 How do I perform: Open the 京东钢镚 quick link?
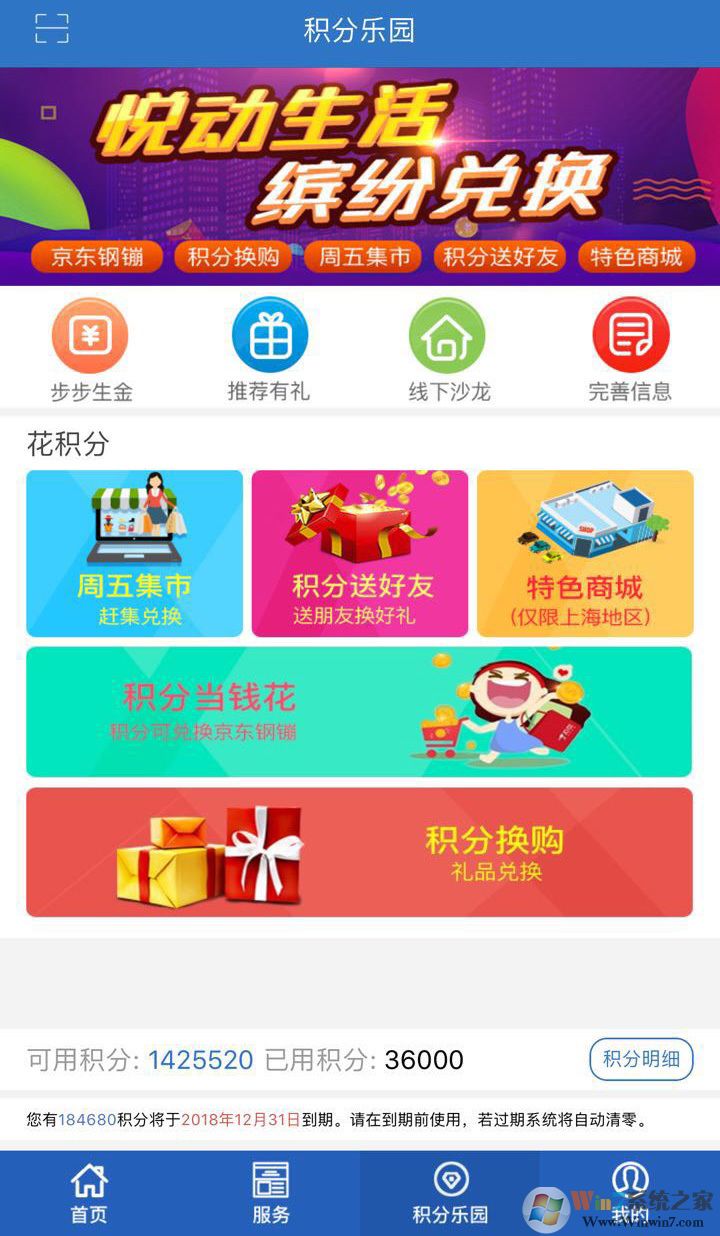[x=95, y=257]
